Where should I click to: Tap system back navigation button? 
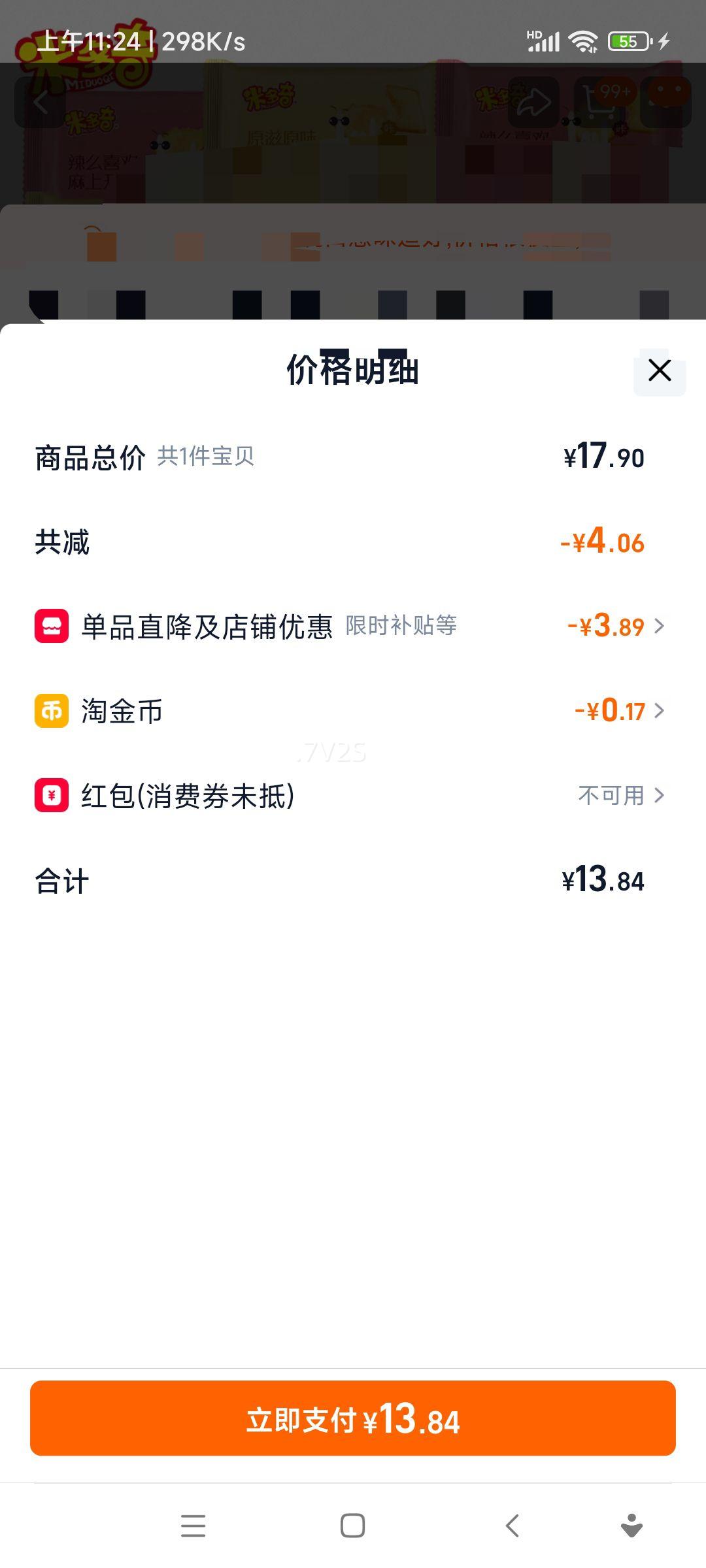tap(513, 1526)
